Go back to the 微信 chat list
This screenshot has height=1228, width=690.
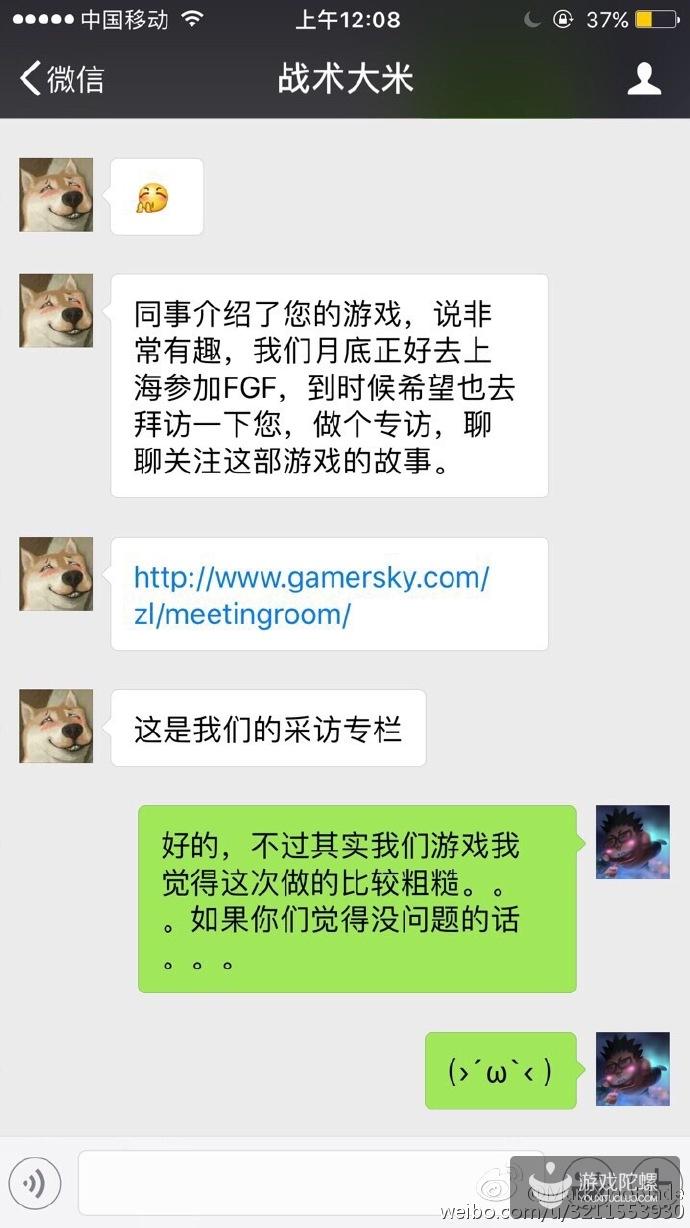pos(62,79)
